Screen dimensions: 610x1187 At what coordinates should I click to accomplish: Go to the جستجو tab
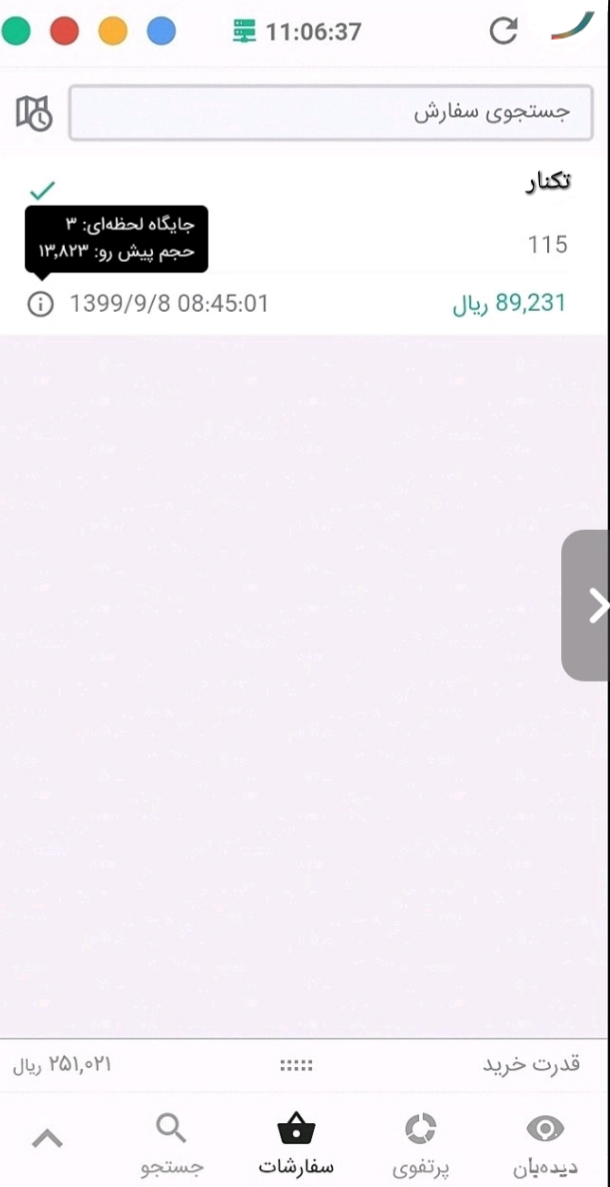coord(172,1145)
